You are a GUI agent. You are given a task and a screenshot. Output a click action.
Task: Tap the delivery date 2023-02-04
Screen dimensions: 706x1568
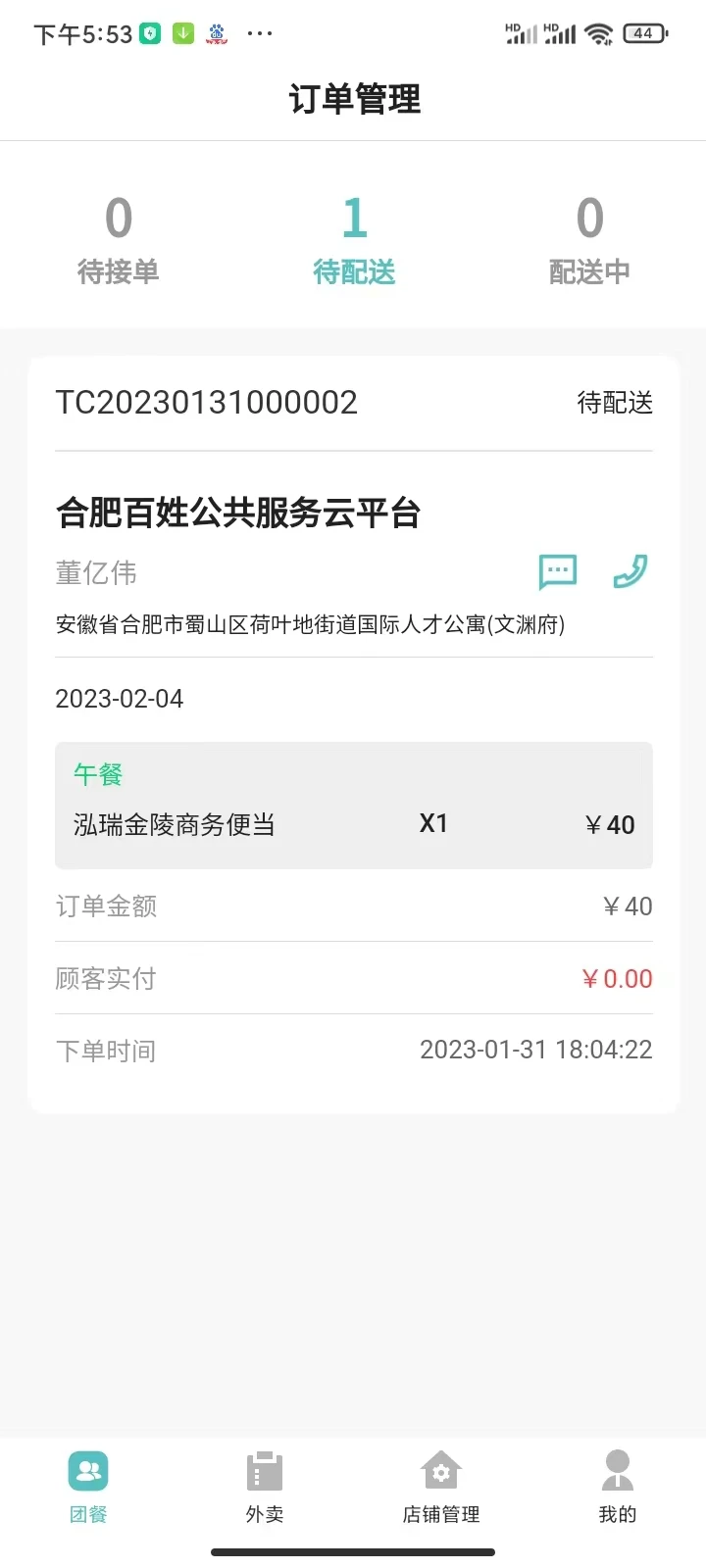(x=120, y=699)
